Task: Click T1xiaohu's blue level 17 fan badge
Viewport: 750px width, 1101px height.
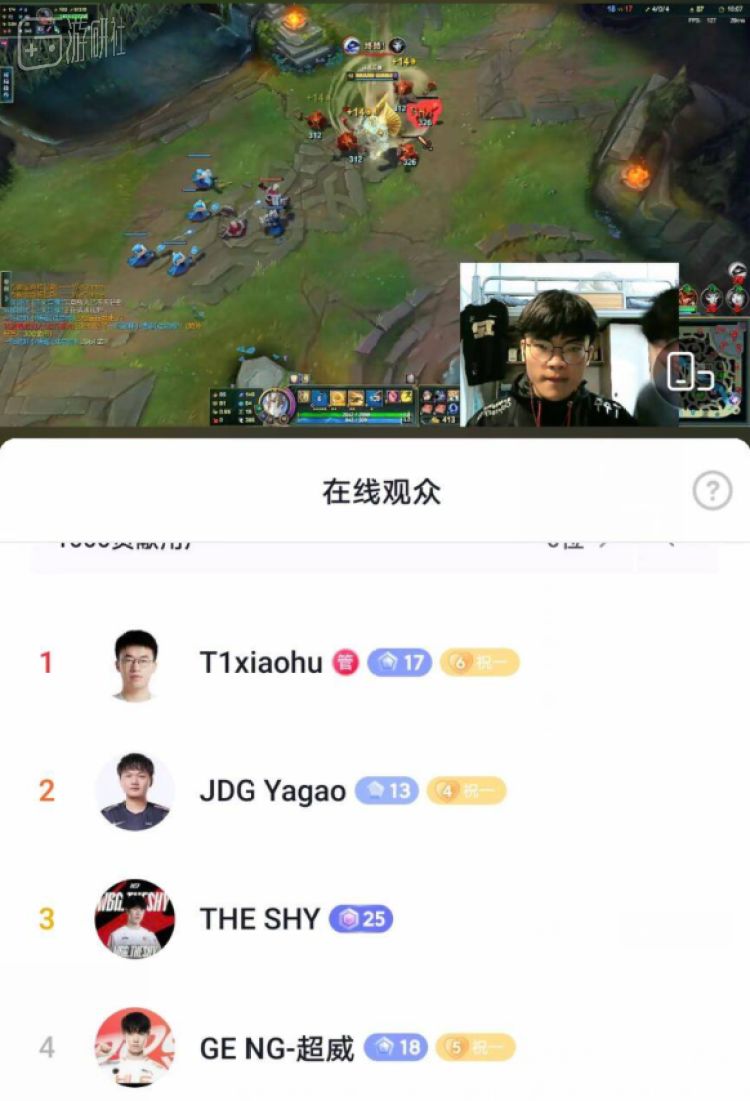Action: [x=399, y=662]
